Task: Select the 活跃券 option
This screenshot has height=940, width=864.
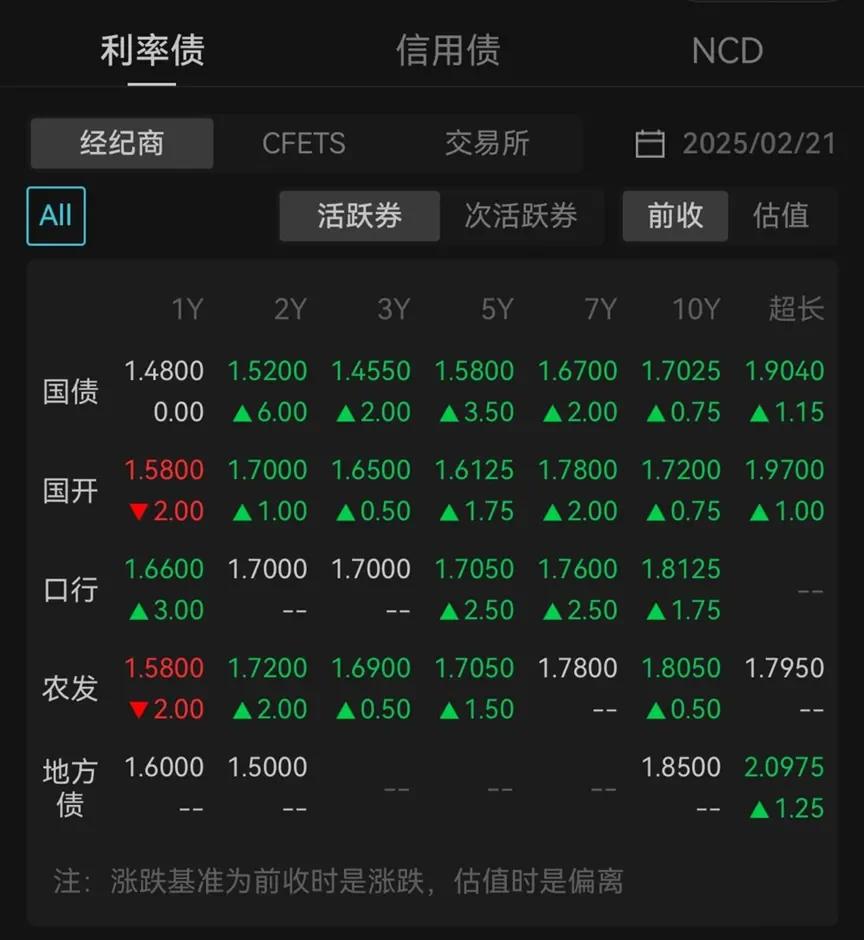Action: pyautogui.click(x=358, y=216)
